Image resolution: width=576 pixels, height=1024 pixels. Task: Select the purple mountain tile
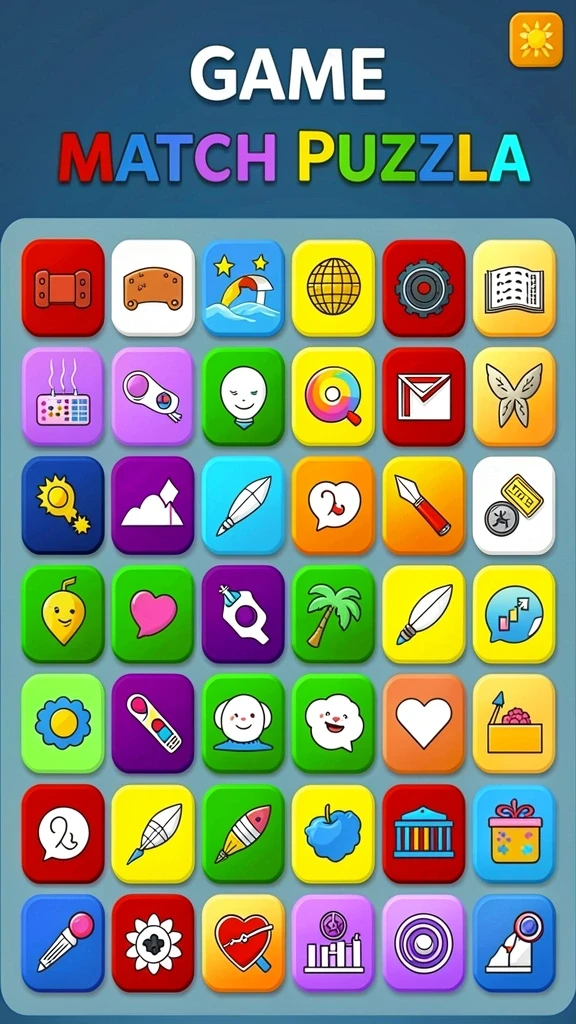pyautogui.click(x=153, y=505)
